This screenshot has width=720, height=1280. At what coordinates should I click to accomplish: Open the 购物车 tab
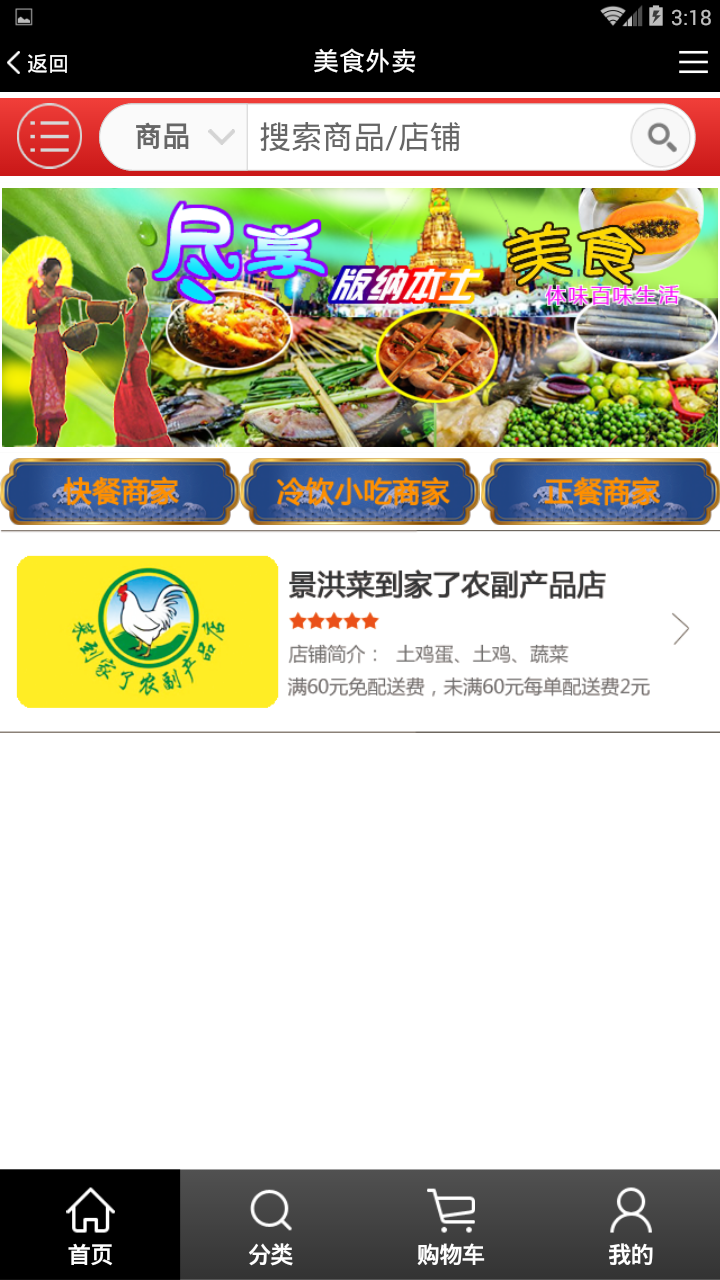[x=450, y=1225]
